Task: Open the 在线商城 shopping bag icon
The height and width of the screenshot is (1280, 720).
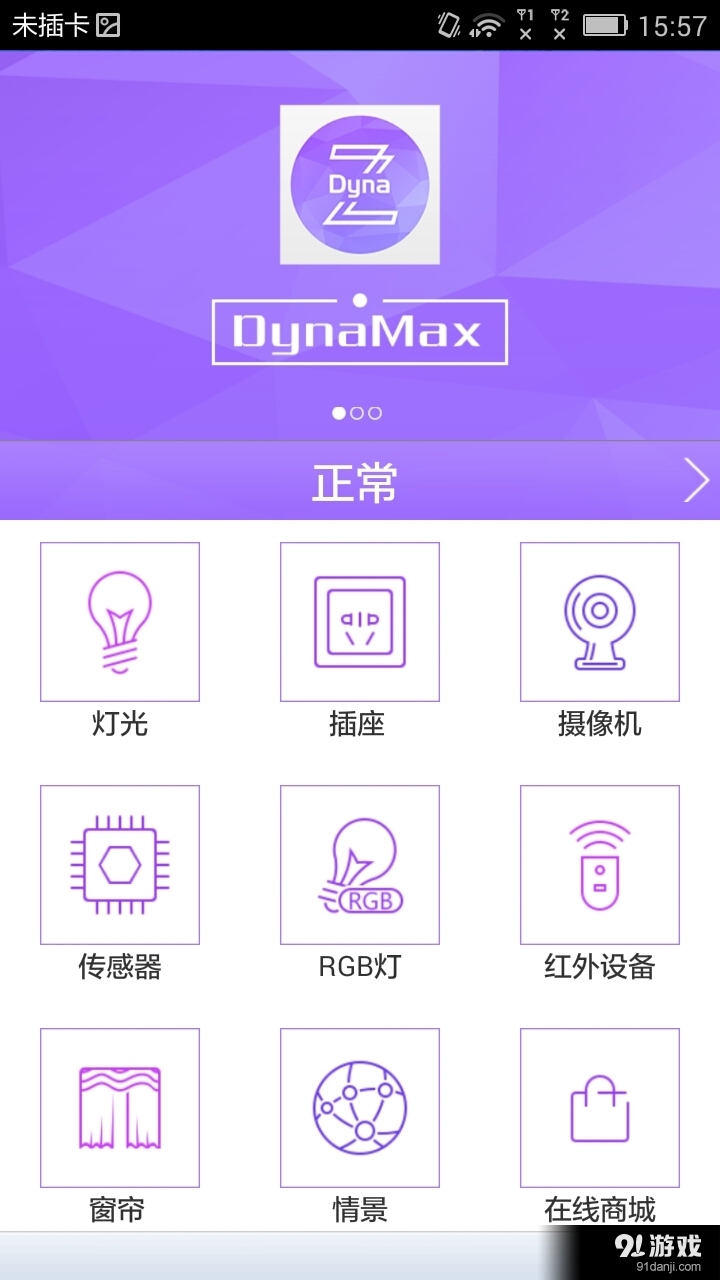Action: tap(599, 1107)
